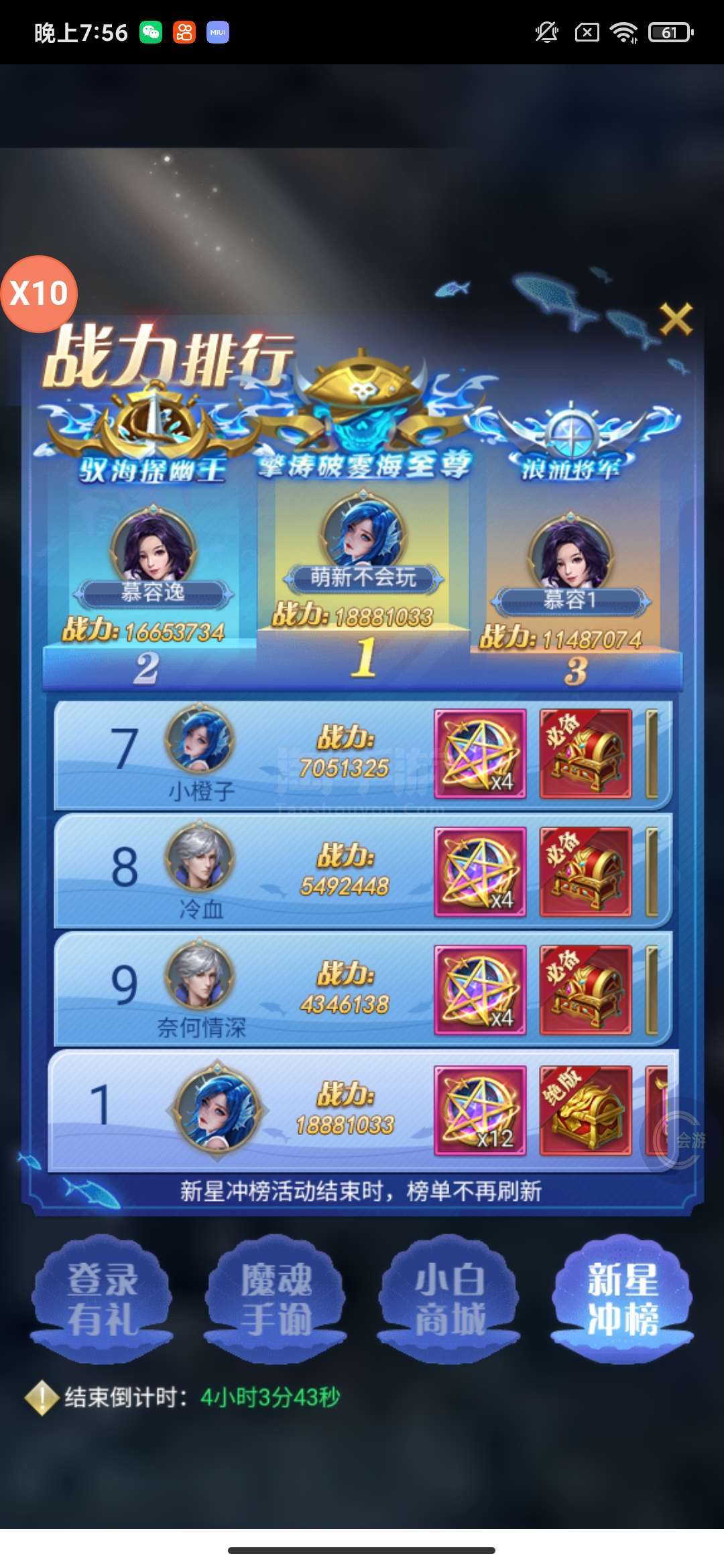The image size is (724, 1568).
Task: Inspect the x4 star reward for 小橙子
Action: (x=480, y=755)
